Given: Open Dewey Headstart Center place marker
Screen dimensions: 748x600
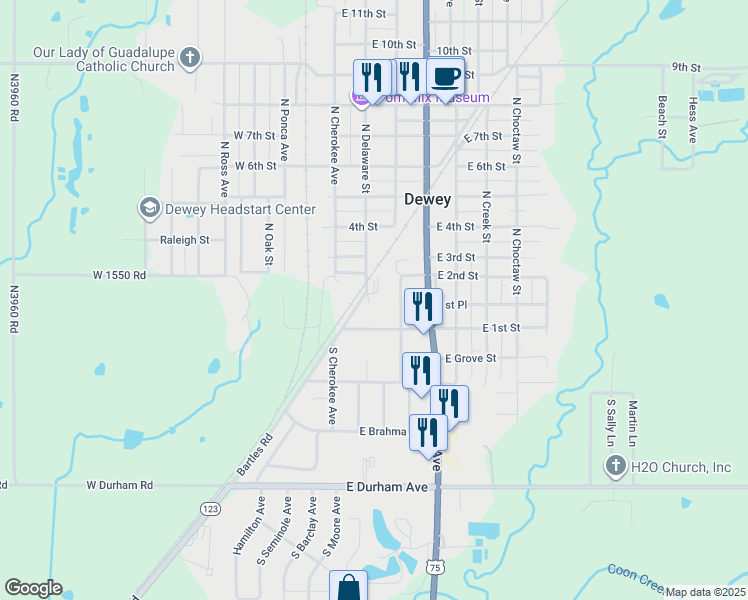Looking at the screenshot, I should click(150, 208).
